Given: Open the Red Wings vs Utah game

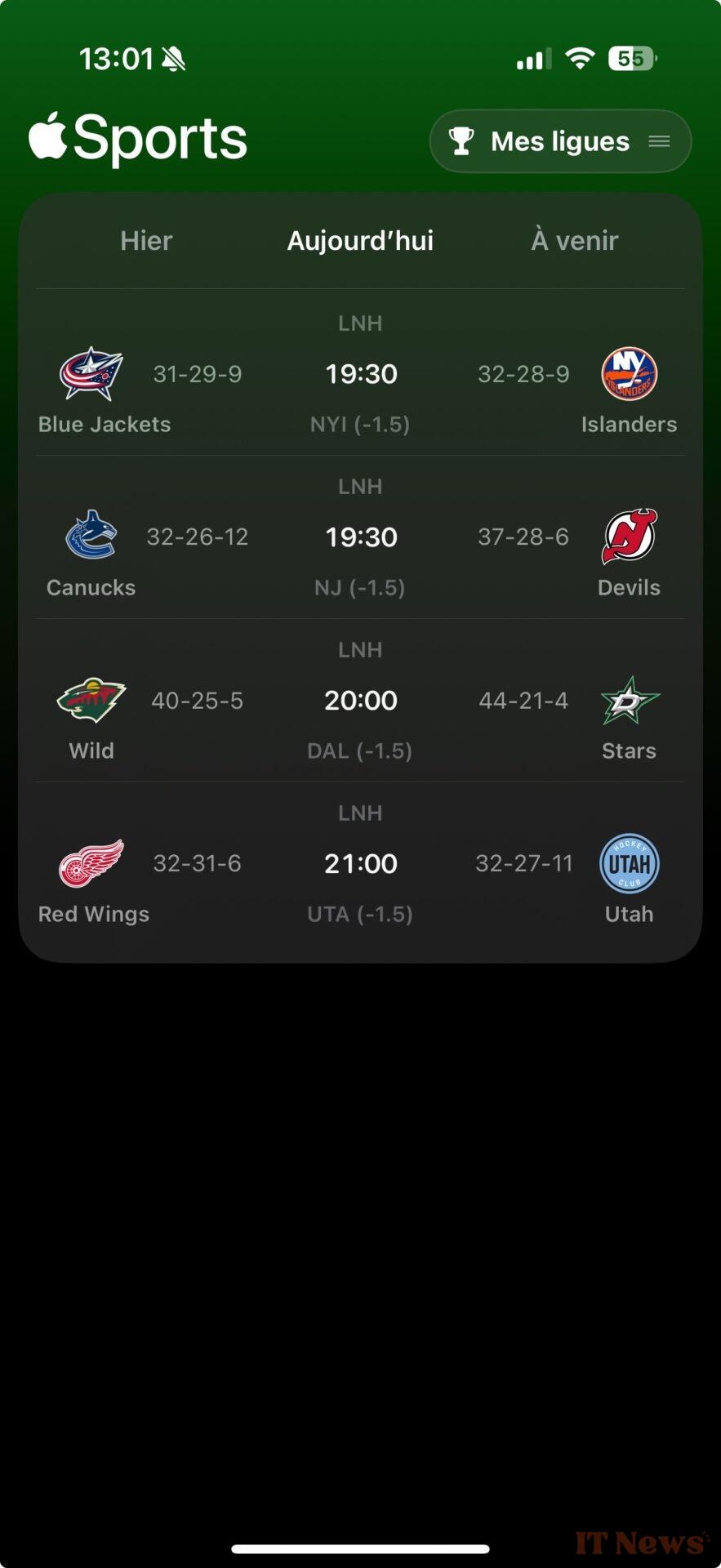Looking at the screenshot, I should click(360, 863).
